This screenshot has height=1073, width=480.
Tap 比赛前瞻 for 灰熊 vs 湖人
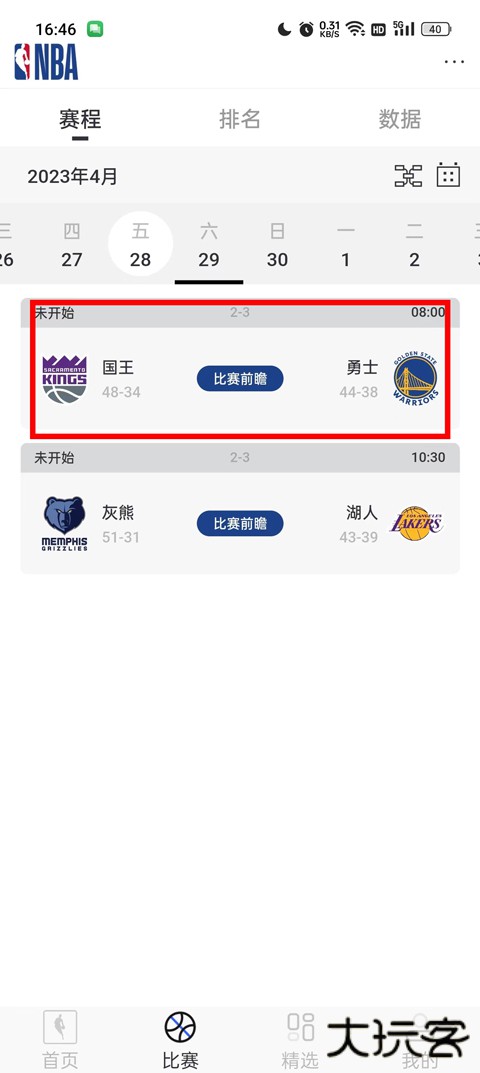tap(240, 523)
